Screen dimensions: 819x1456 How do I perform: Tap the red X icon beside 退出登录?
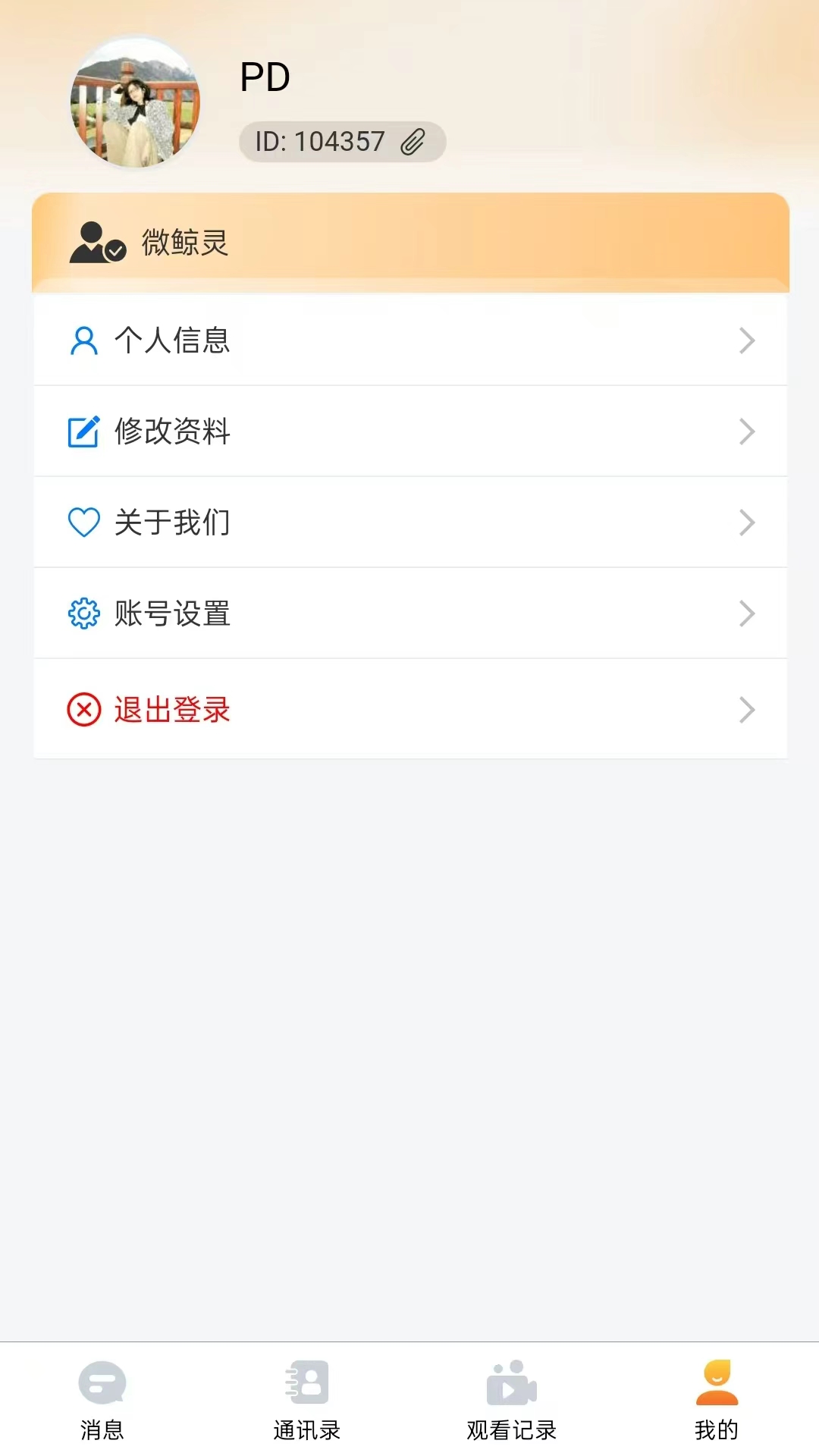tap(83, 709)
